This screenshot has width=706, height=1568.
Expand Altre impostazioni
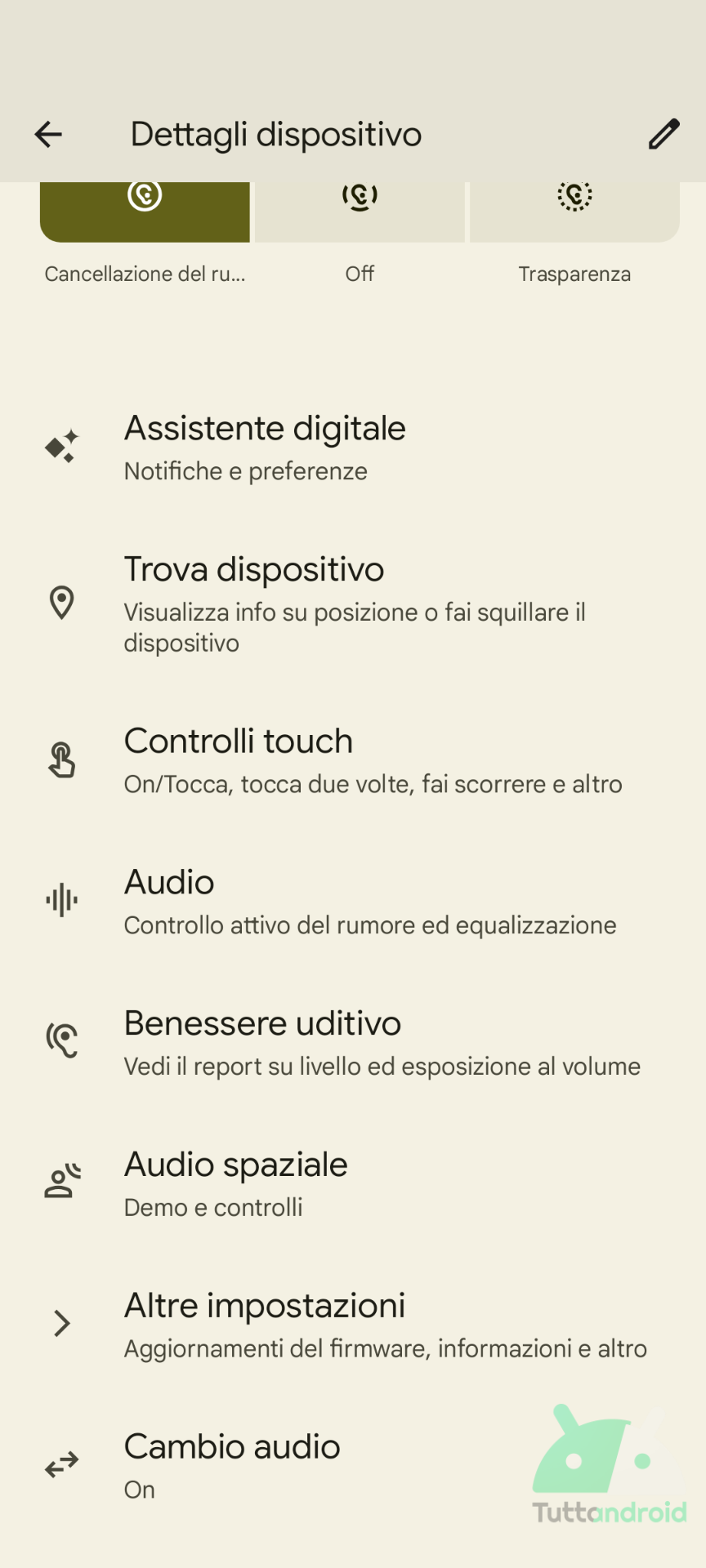point(353,1325)
